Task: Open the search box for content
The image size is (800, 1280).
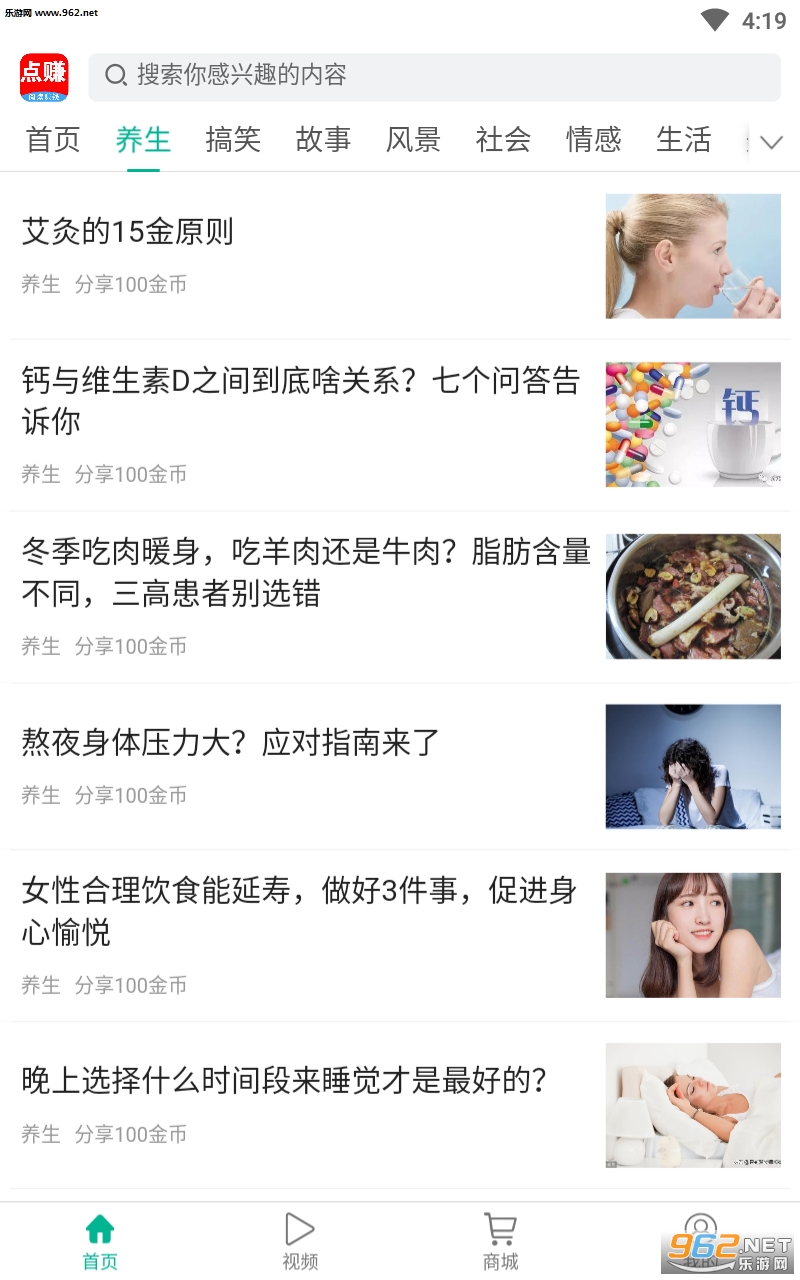Action: [434, 76]
